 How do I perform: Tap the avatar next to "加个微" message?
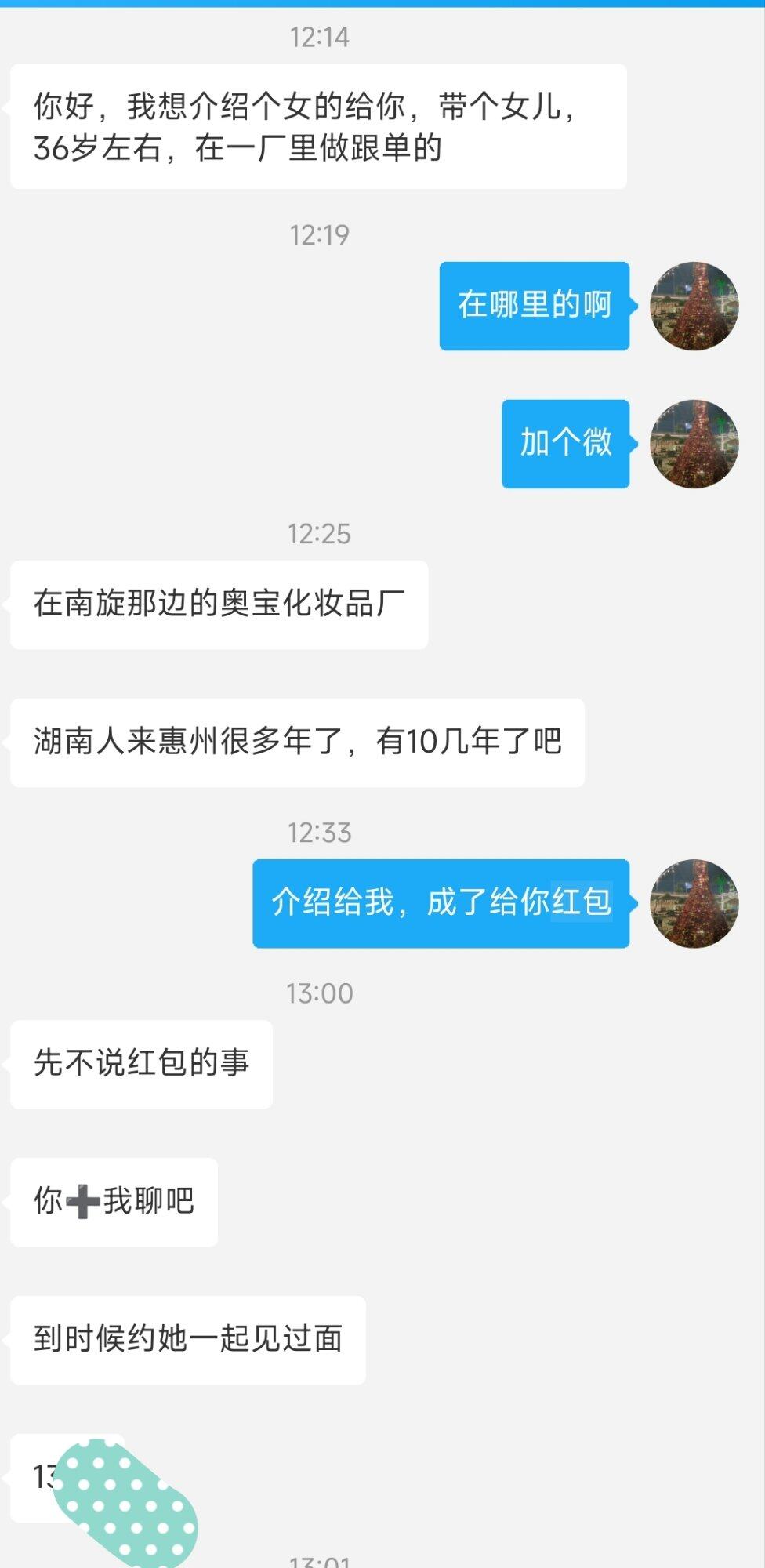pos(694,444)
